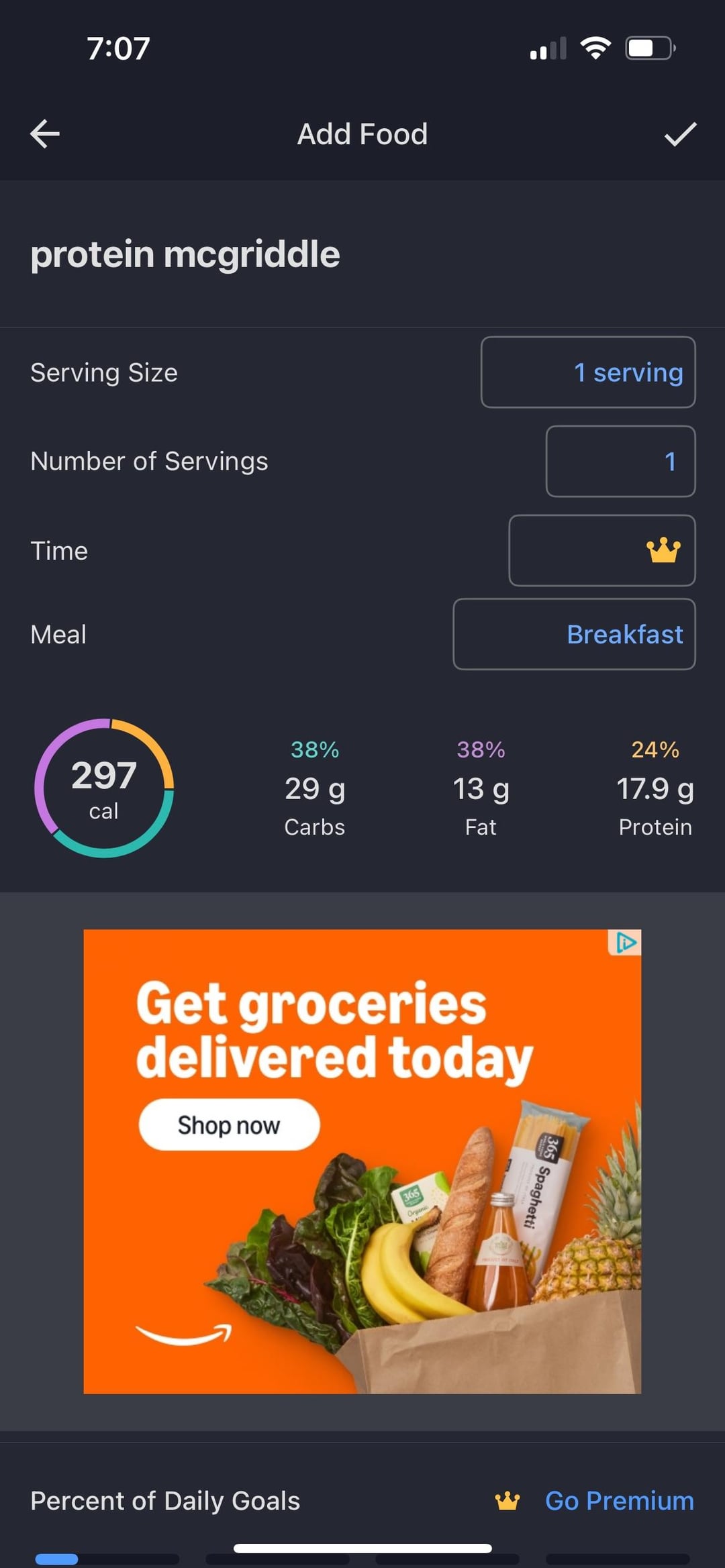Tap Shop now in the grocery ad
This screenshot has width=725, height=1568.
tap(229, 1125)
